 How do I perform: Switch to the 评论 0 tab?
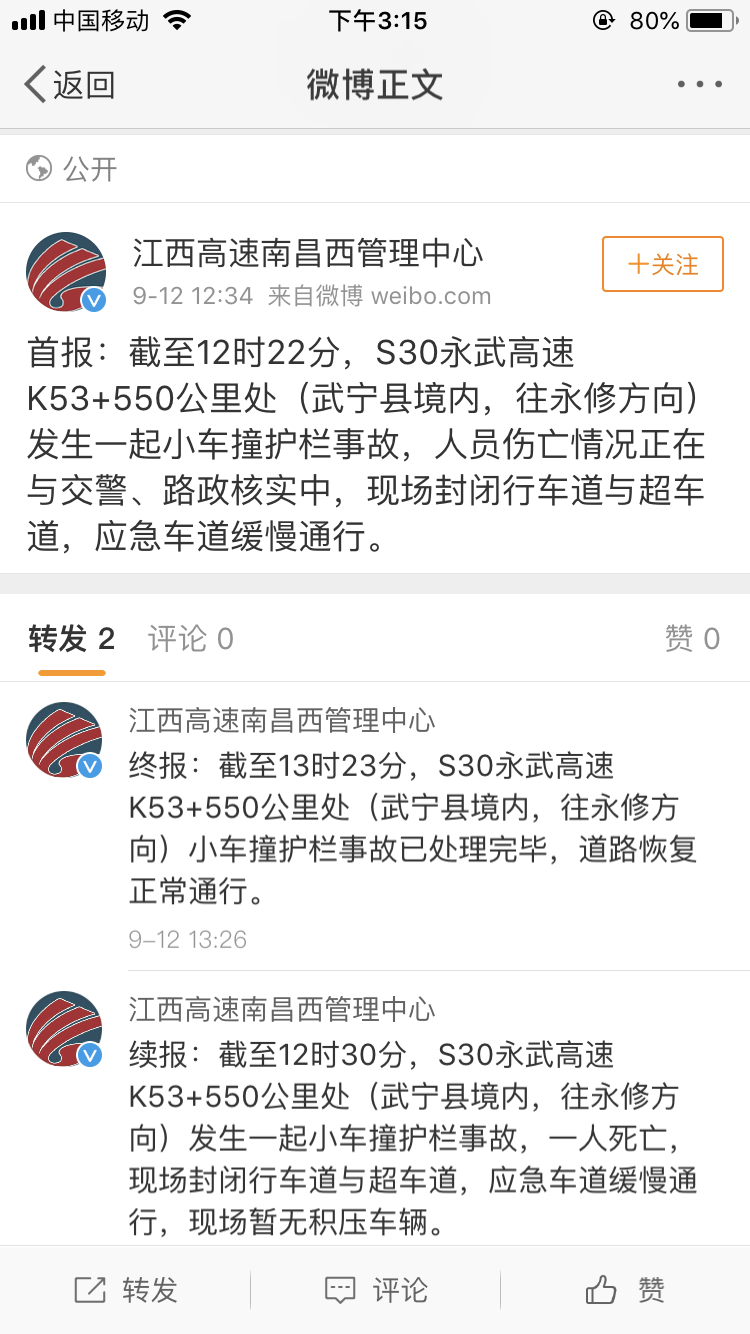click(x=191, y=638)
